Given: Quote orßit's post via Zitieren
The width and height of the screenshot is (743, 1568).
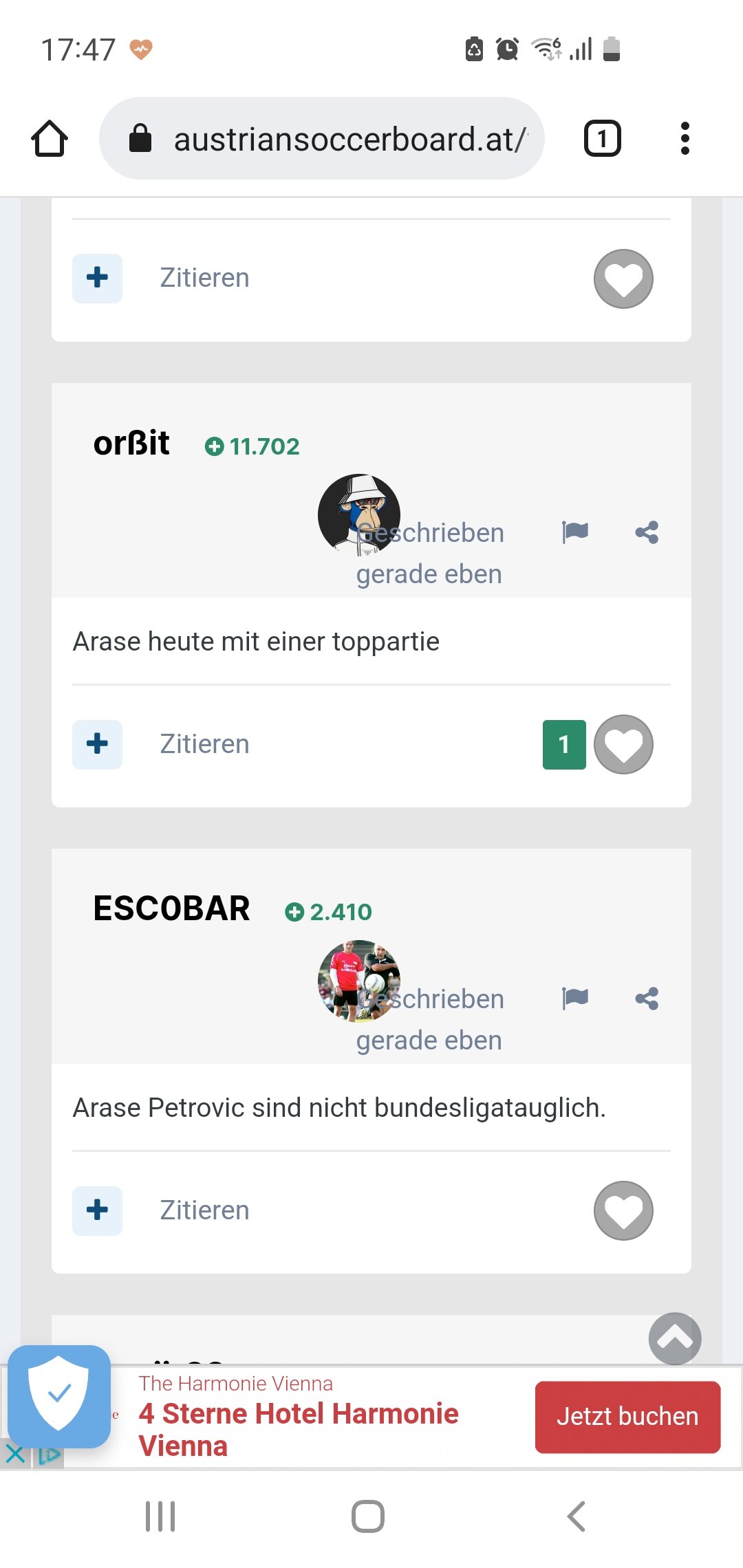Looking at the screenshot, I should (204, 744).
